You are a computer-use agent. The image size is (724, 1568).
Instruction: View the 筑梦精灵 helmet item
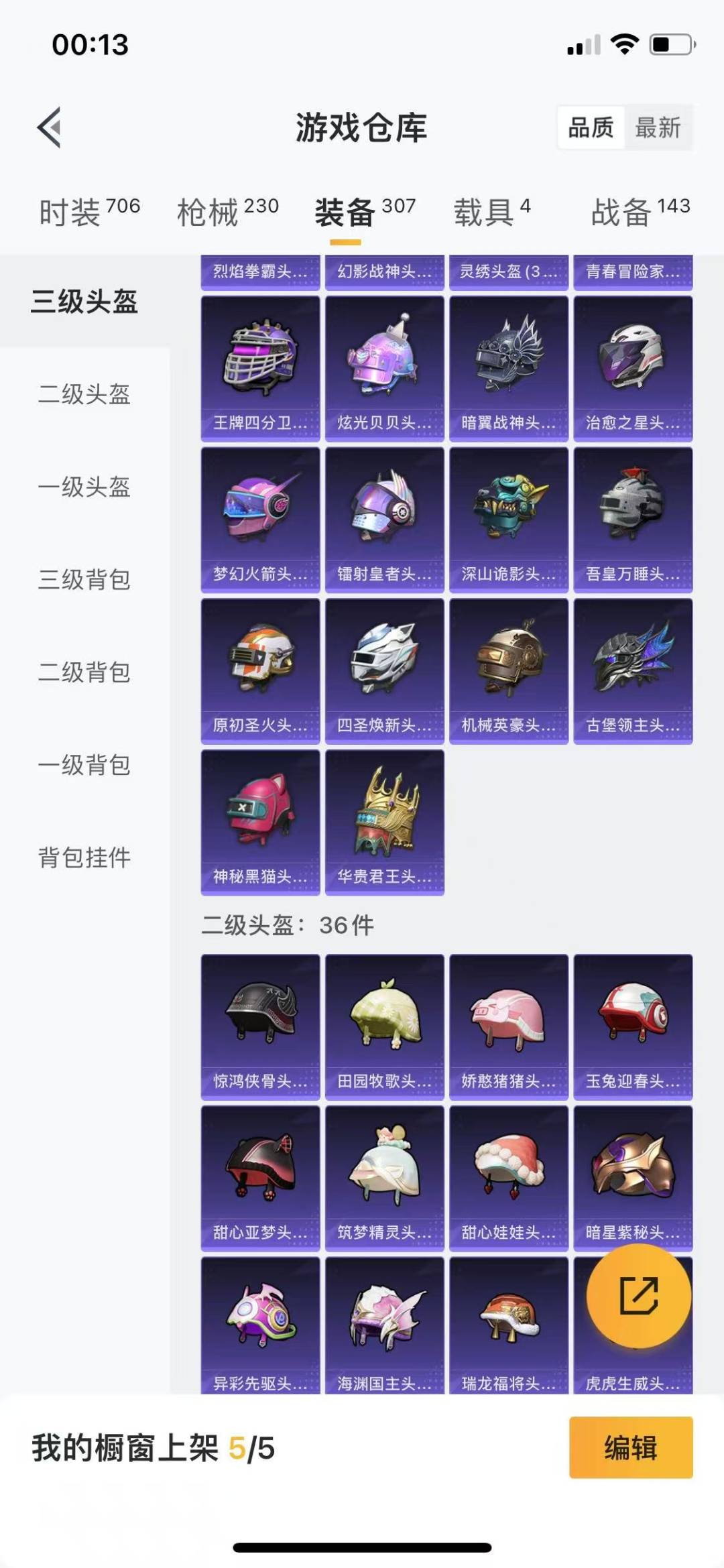click(385, 1179)
